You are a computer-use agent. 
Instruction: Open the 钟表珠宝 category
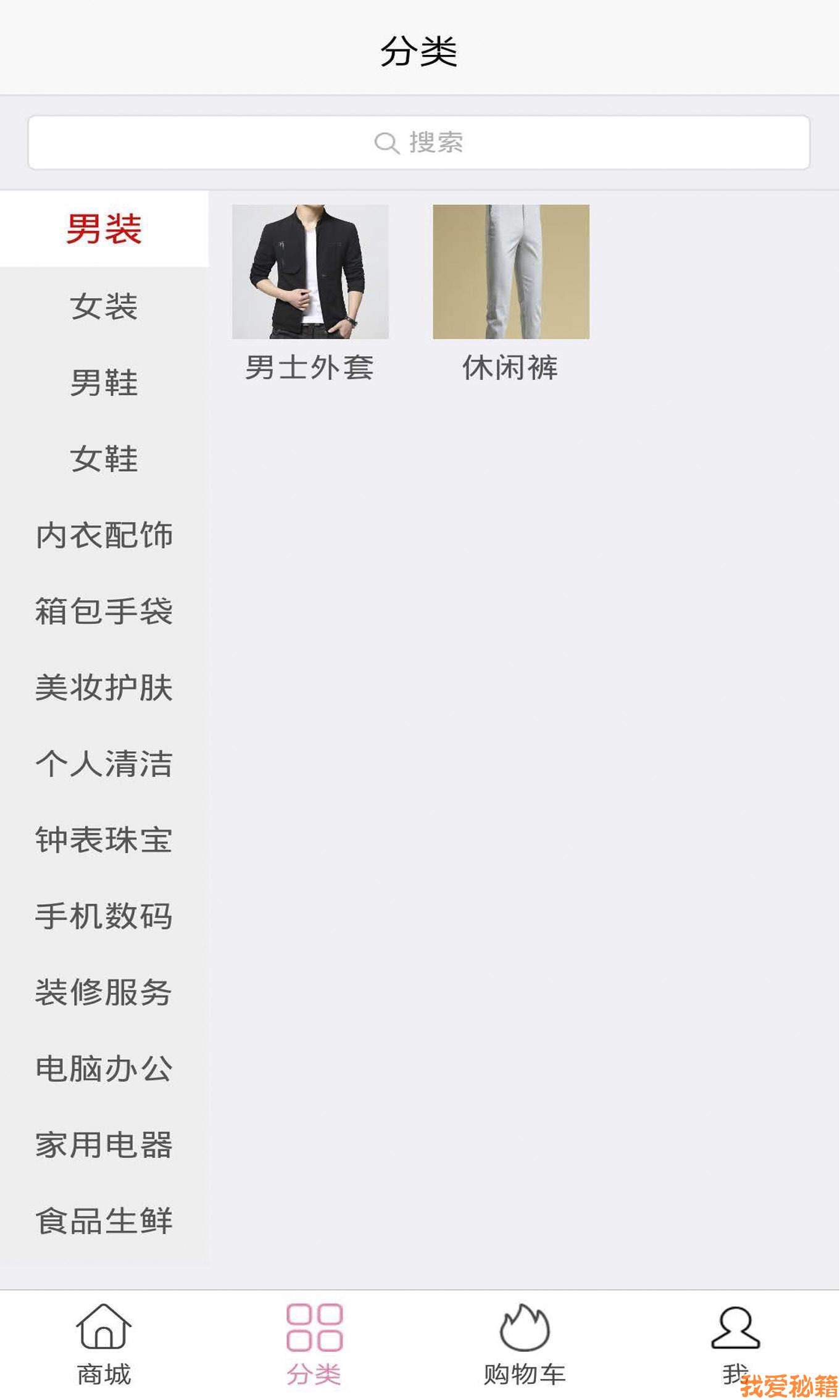[104, 840]
